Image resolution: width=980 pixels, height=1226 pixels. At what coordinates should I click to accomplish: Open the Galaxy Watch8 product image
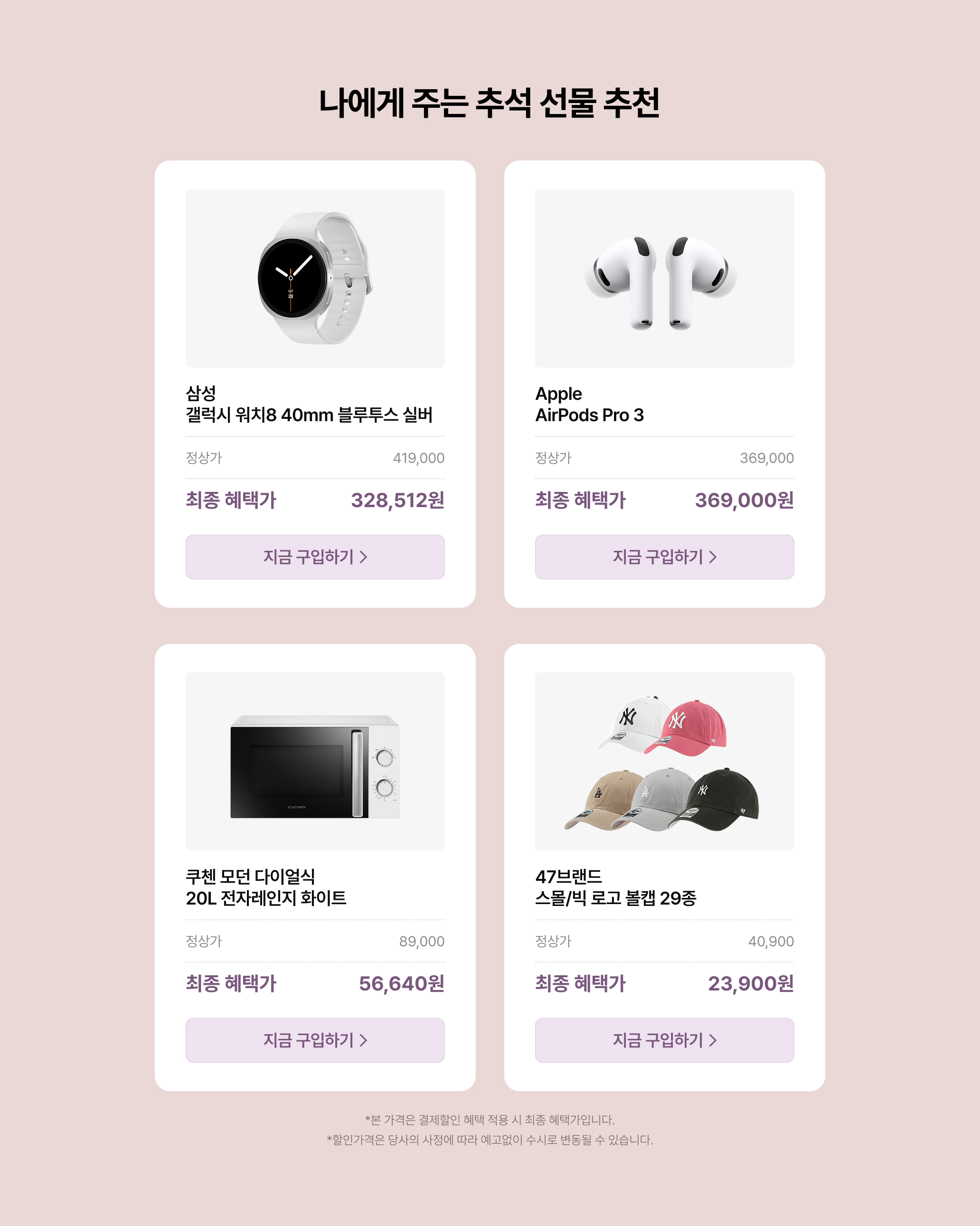click(314, 278)
